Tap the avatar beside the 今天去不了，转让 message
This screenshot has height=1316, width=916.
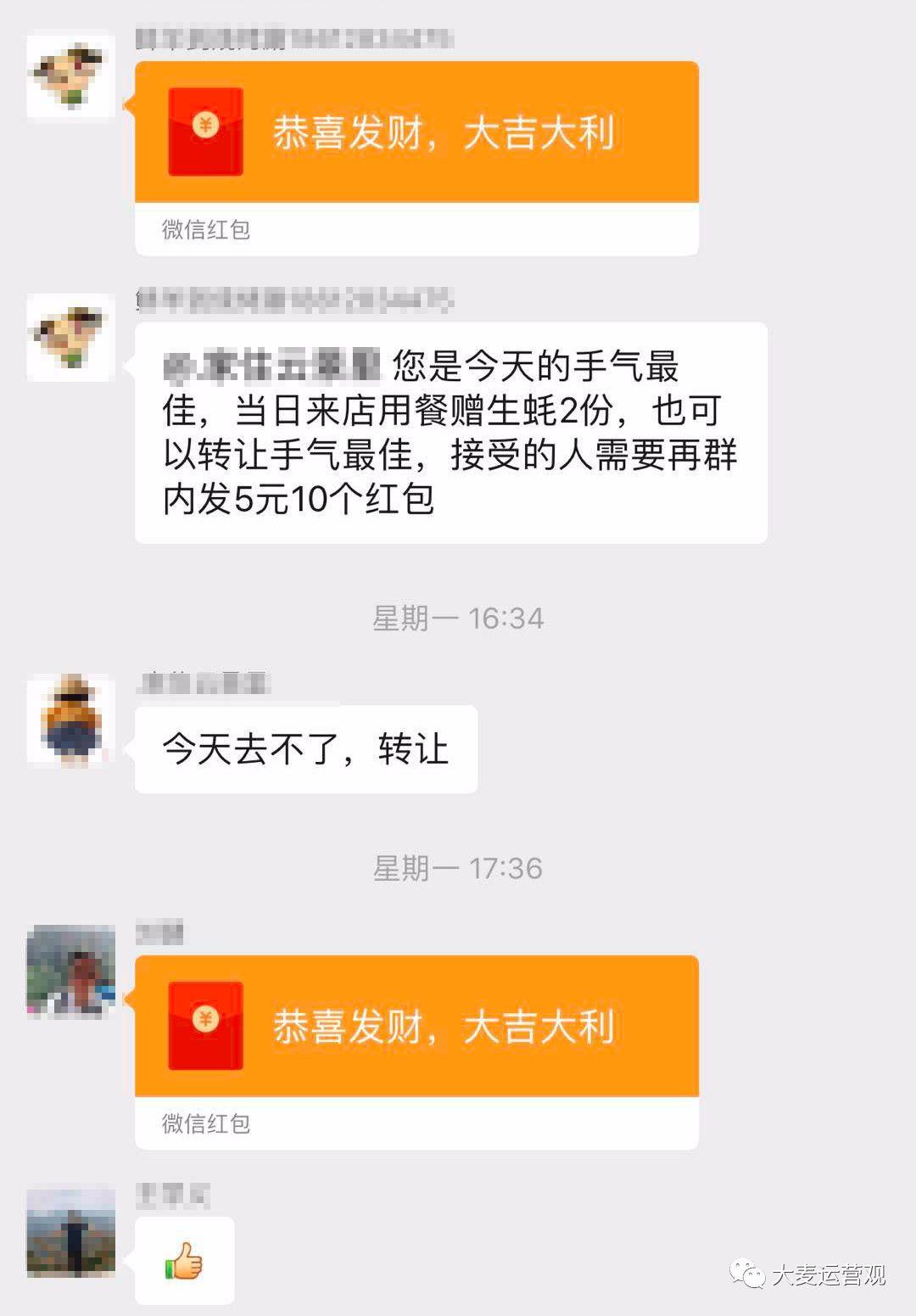pyautogui.click(x=71, y=718)
